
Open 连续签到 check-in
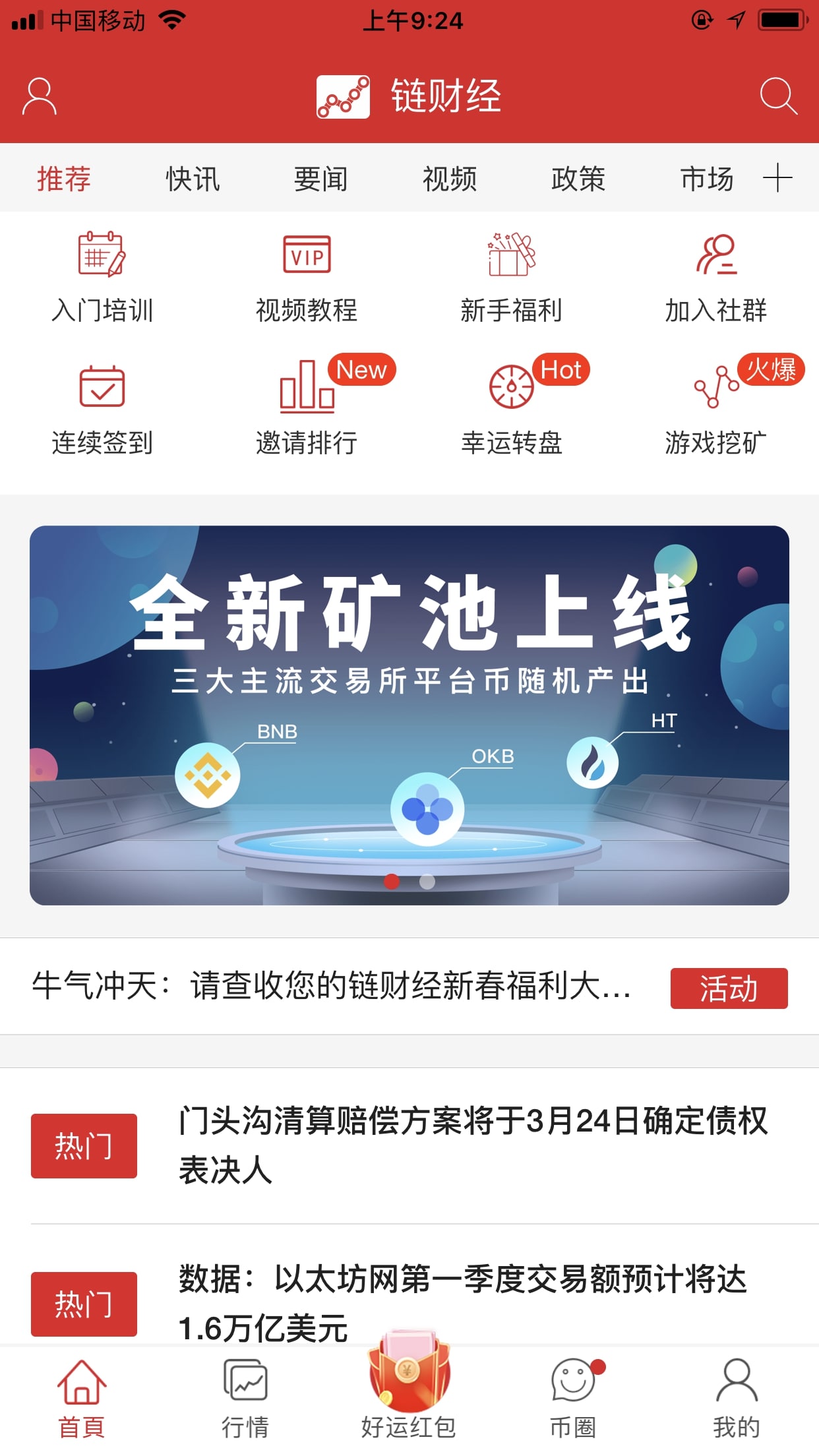[102, 409]
